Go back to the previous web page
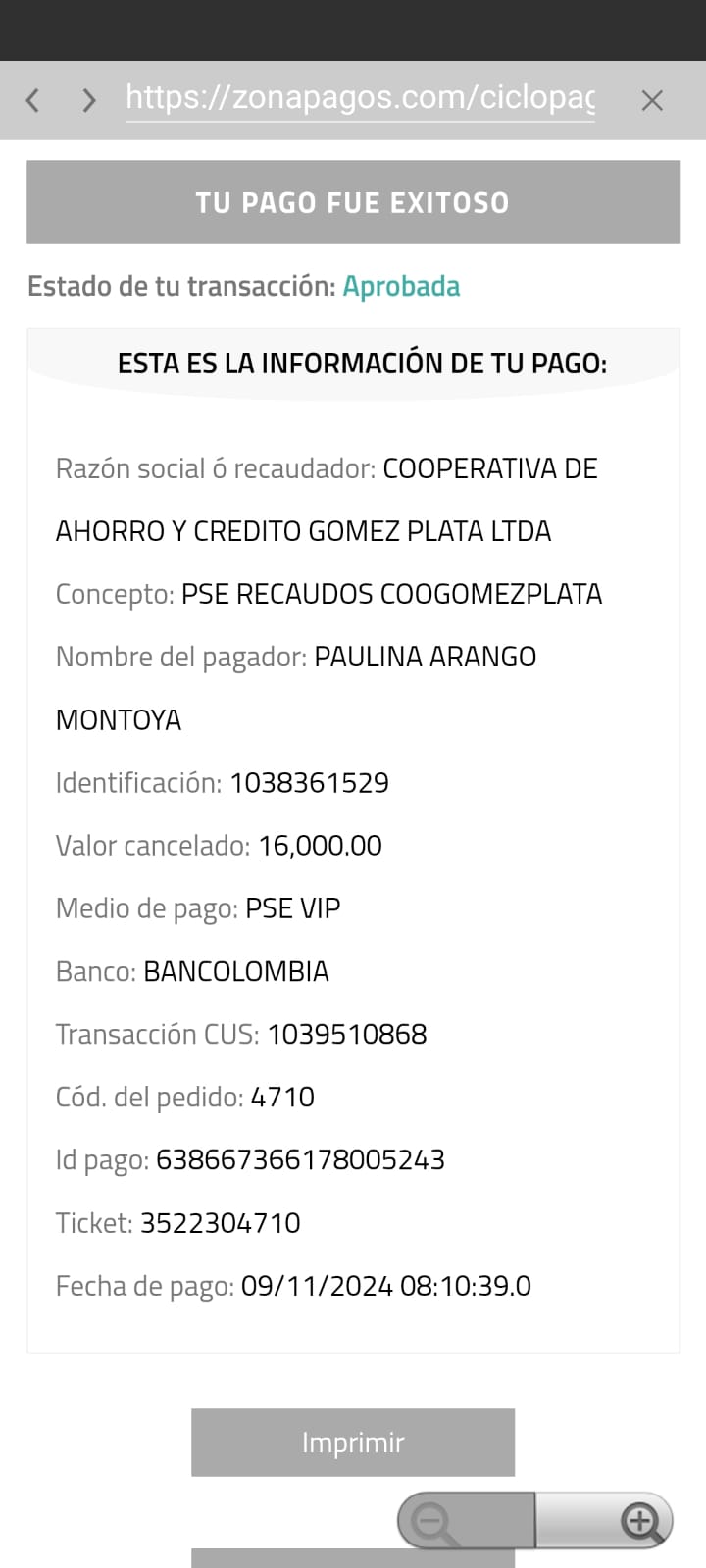The width and height of the screenshot is (706, 1568). point(33,100)
